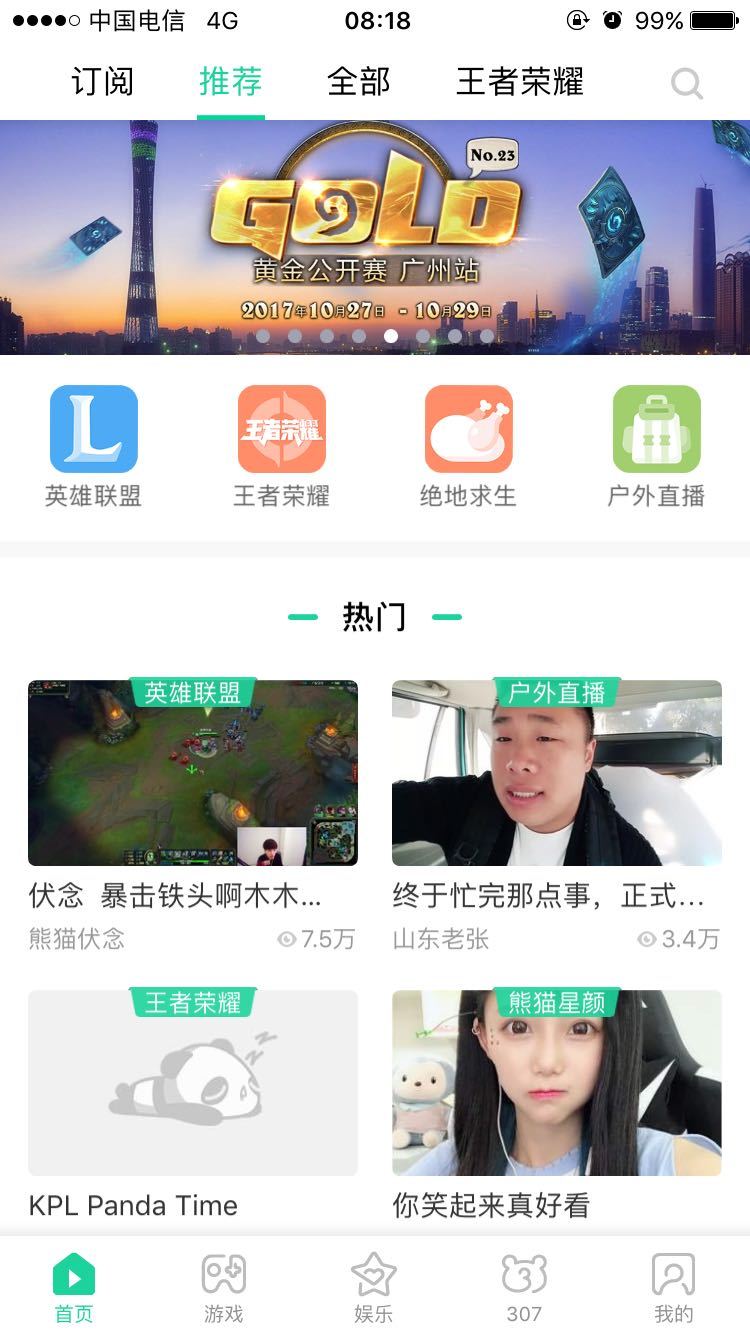Screen dimensions: 750x1334
Task: Go to the 游戏 bottom tab
Action: tap(224, 1287)
